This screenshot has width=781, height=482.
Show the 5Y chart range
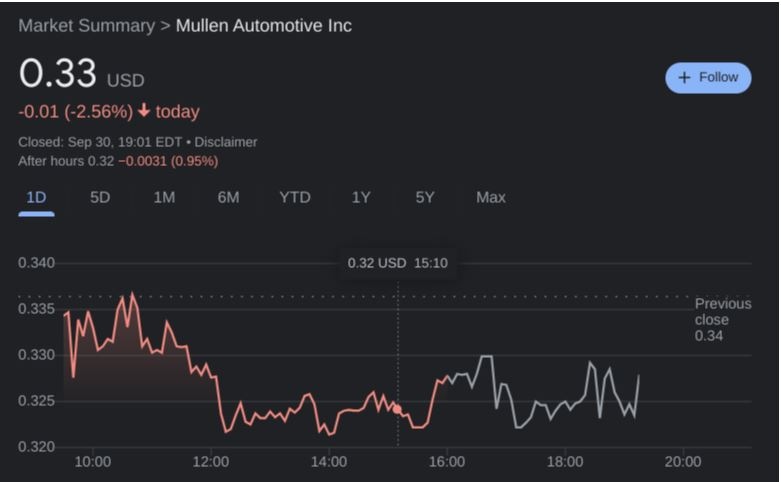pos(425,197)
